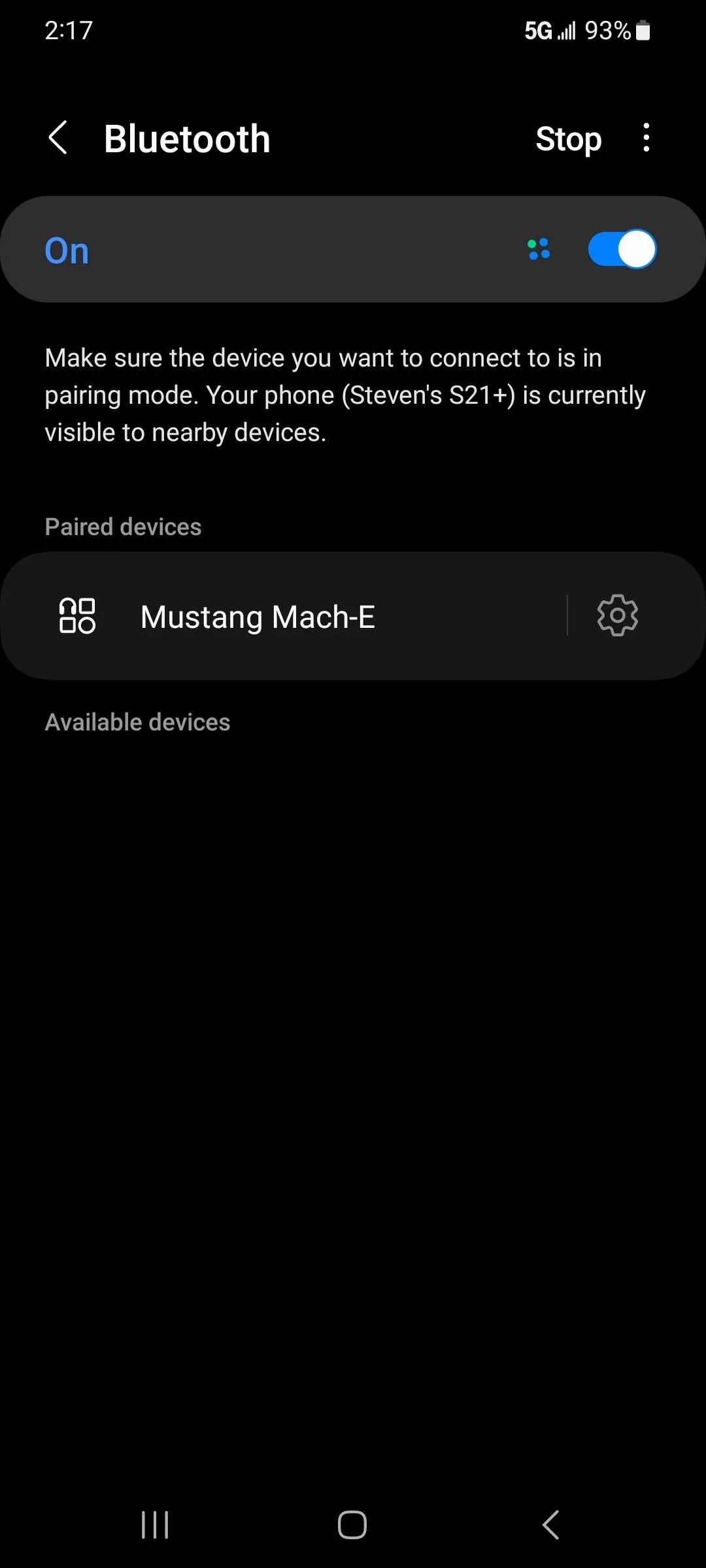Tap the clock showing 2:17
The image size is (706, 1568).
tap(68, 29)
